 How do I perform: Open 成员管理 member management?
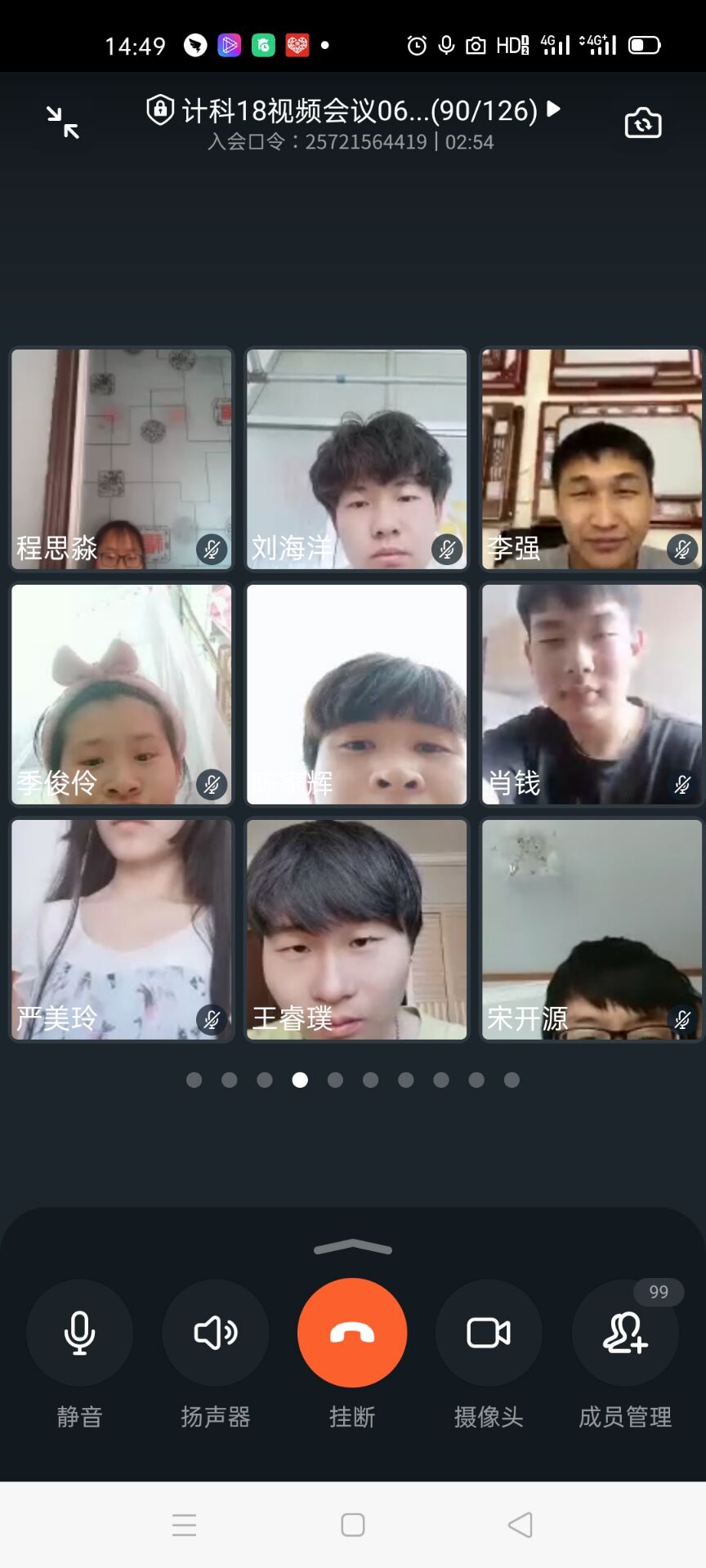click(625, 1333)
